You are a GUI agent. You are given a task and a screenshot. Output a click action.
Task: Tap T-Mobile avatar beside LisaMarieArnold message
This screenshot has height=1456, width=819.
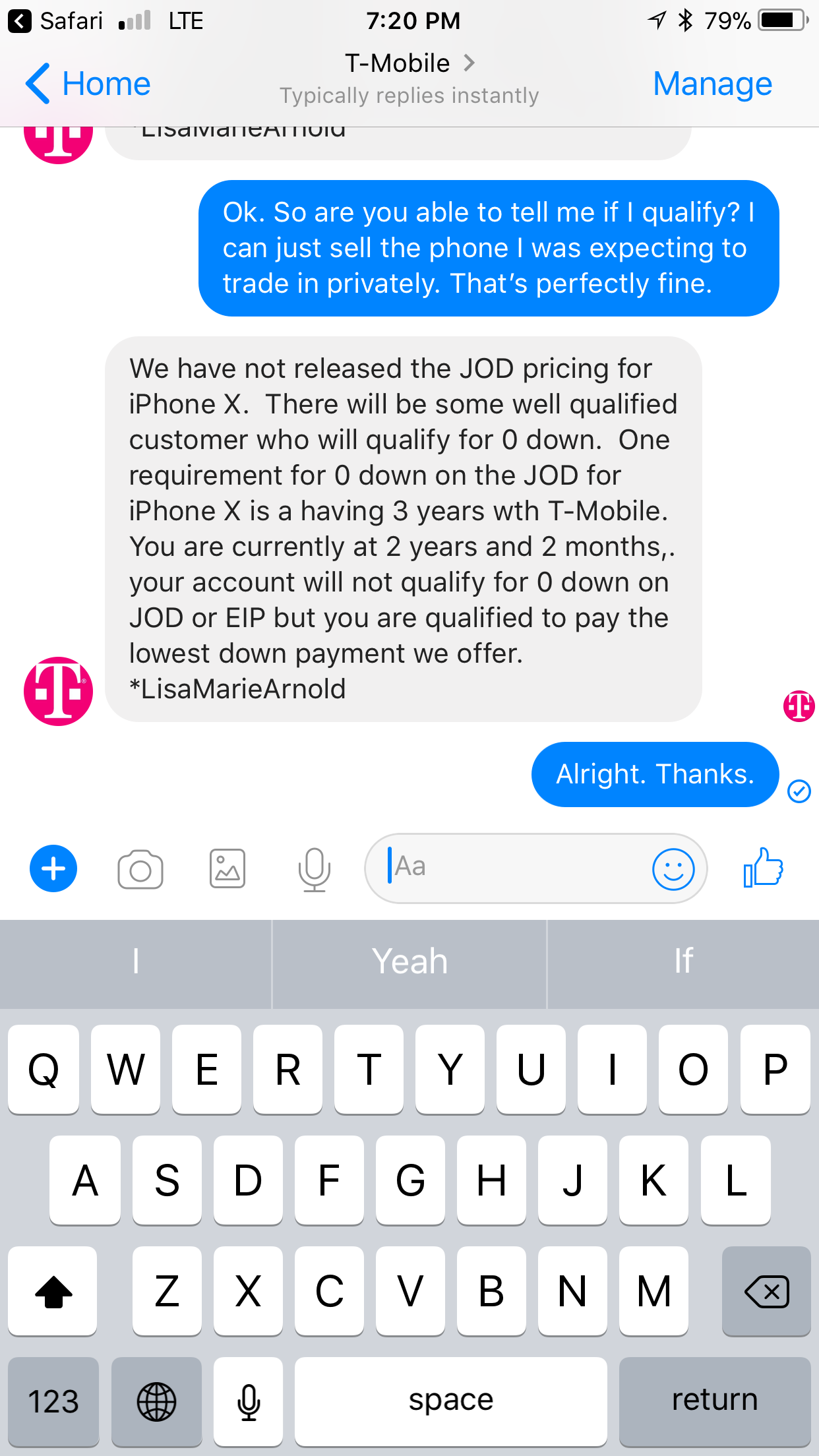click(59, 691)
